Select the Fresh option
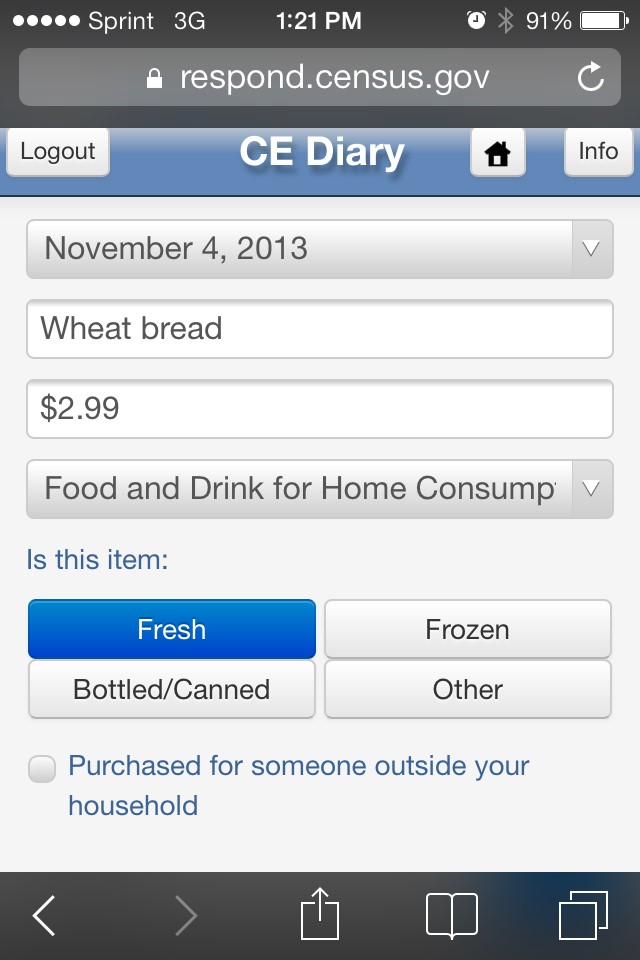Screen dimensions: 640x960 click(x=172, y=630)
